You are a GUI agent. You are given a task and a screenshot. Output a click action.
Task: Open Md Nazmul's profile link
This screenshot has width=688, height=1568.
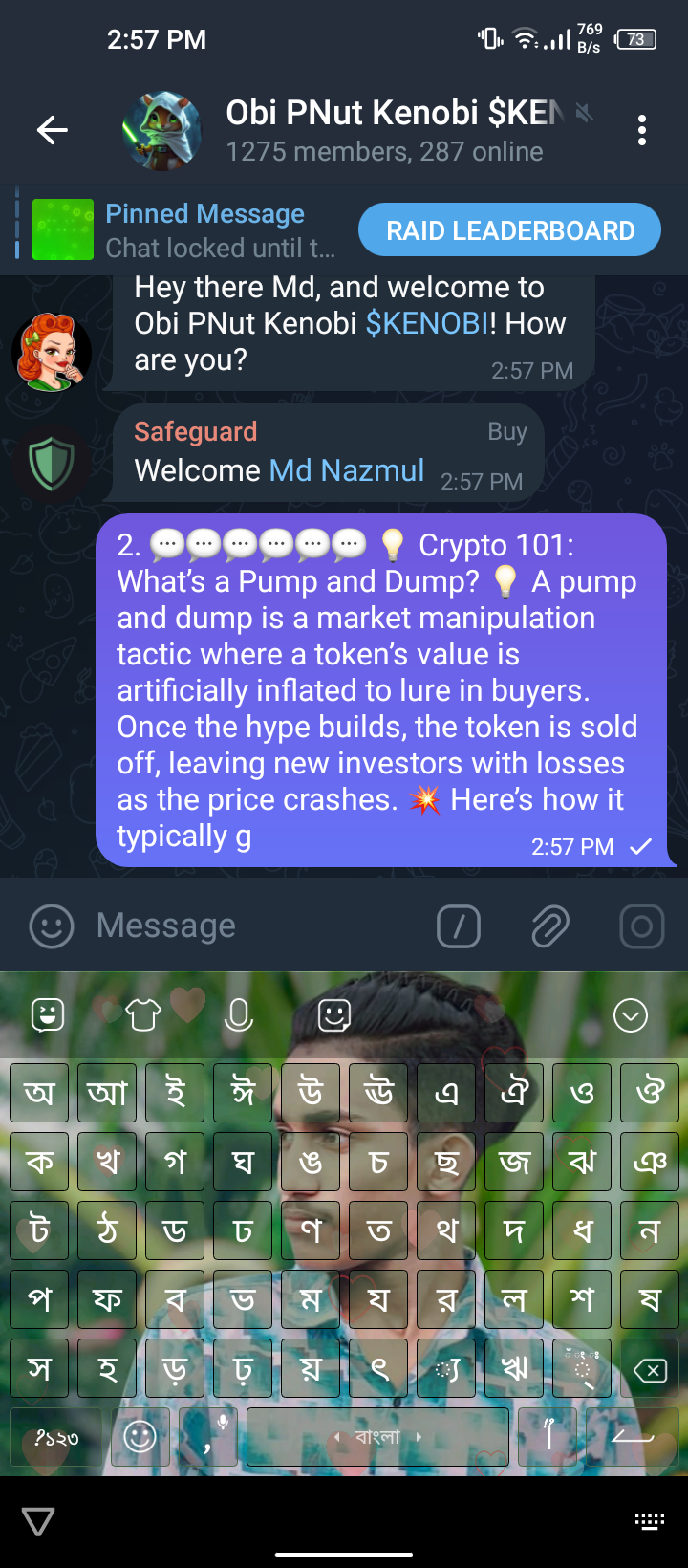click(347, 470)
